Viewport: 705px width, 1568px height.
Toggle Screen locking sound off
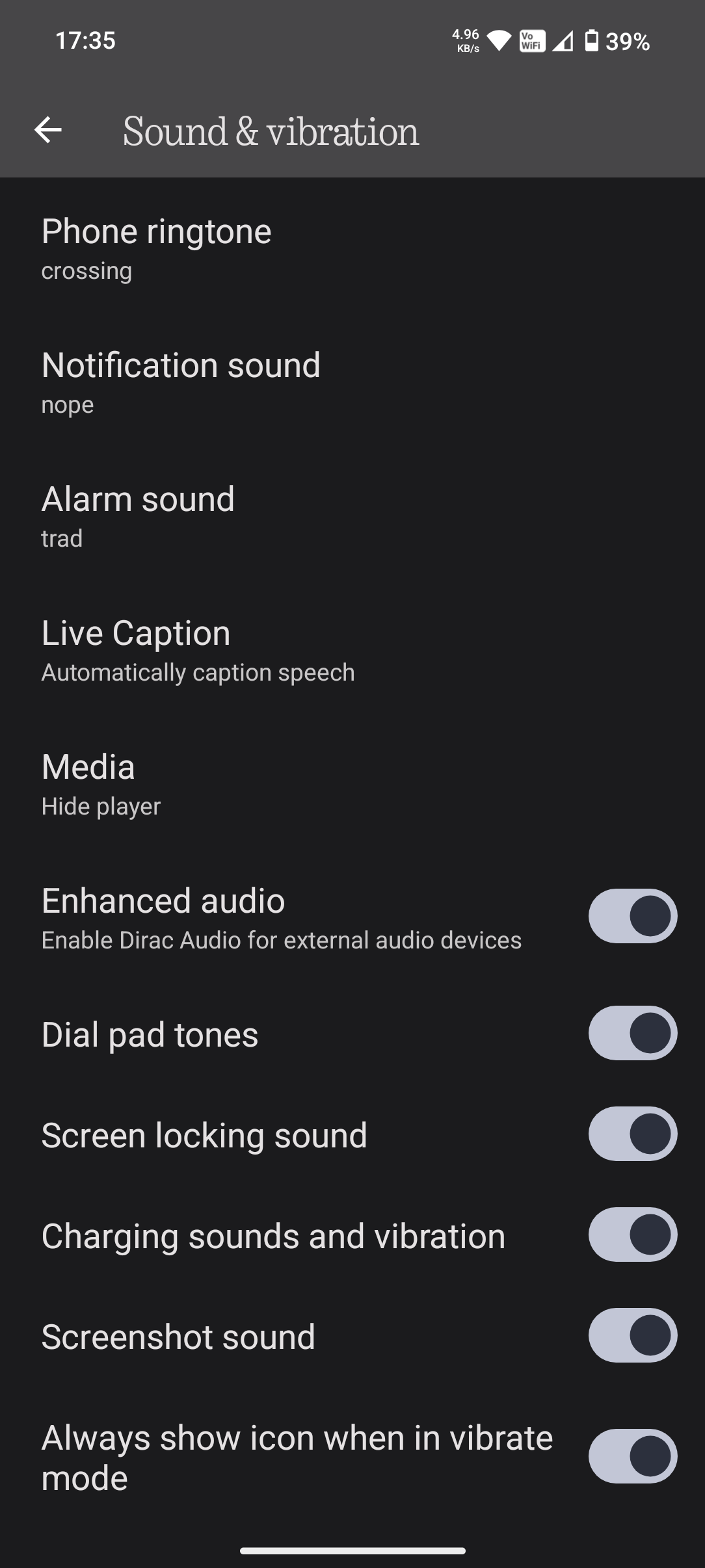(632, 1134)
